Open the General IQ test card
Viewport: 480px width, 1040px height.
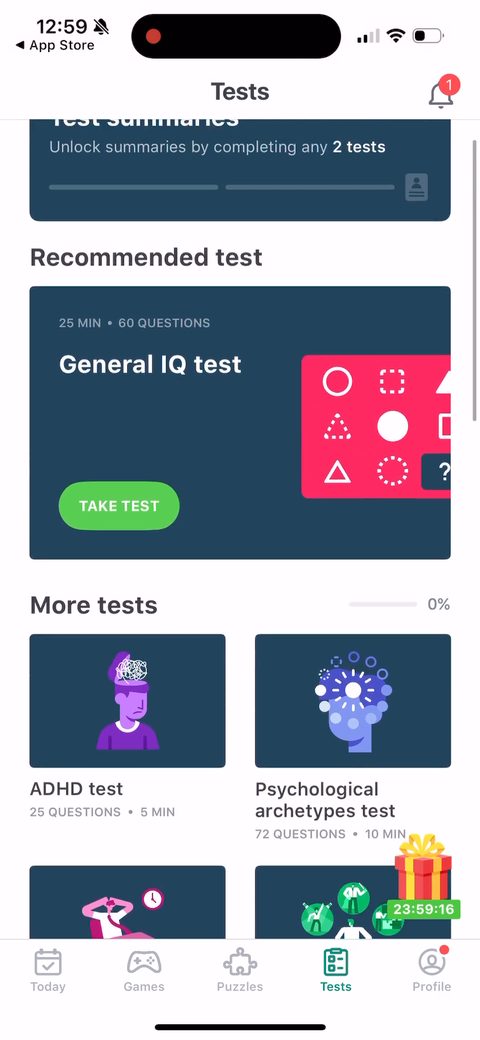click(240, 422)
